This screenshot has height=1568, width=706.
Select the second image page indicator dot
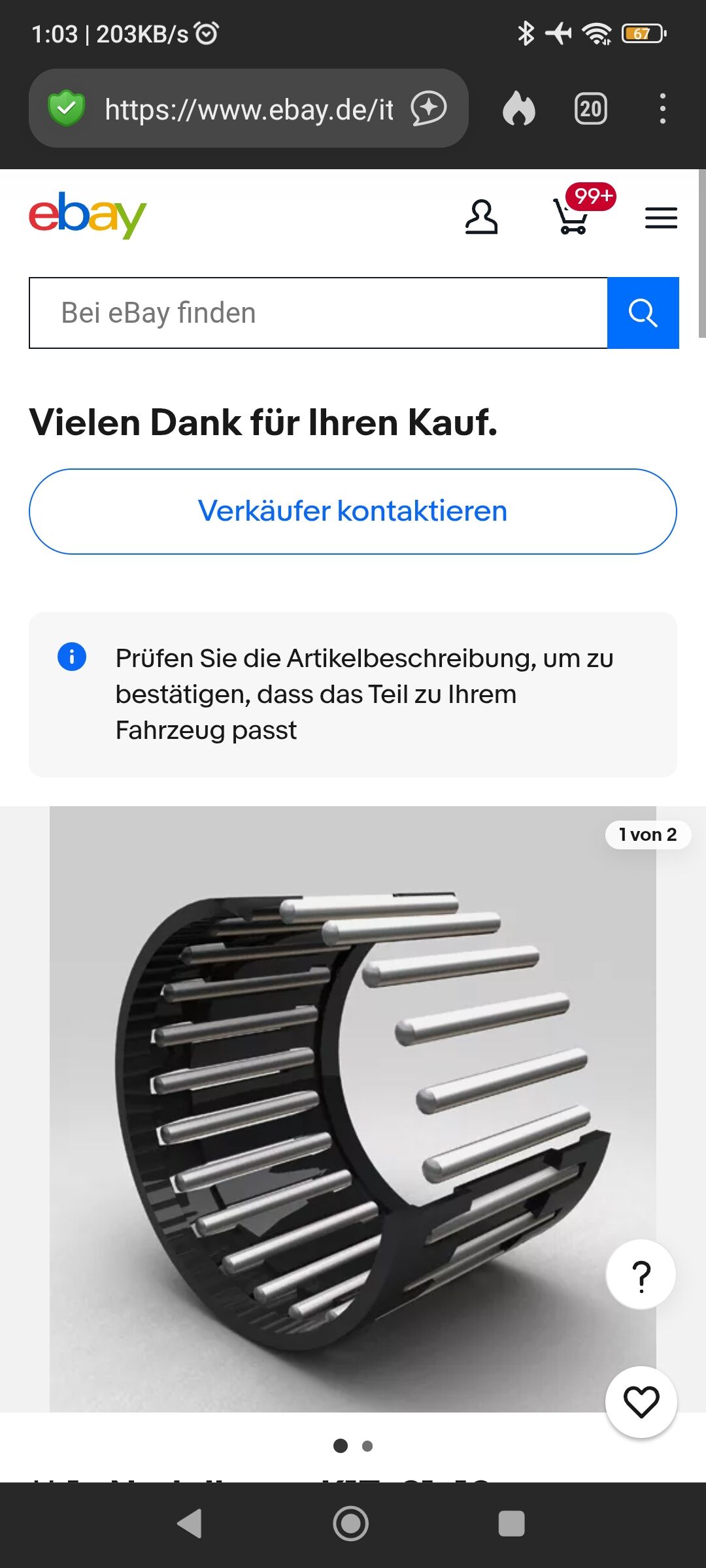(x=367, y=1446)
